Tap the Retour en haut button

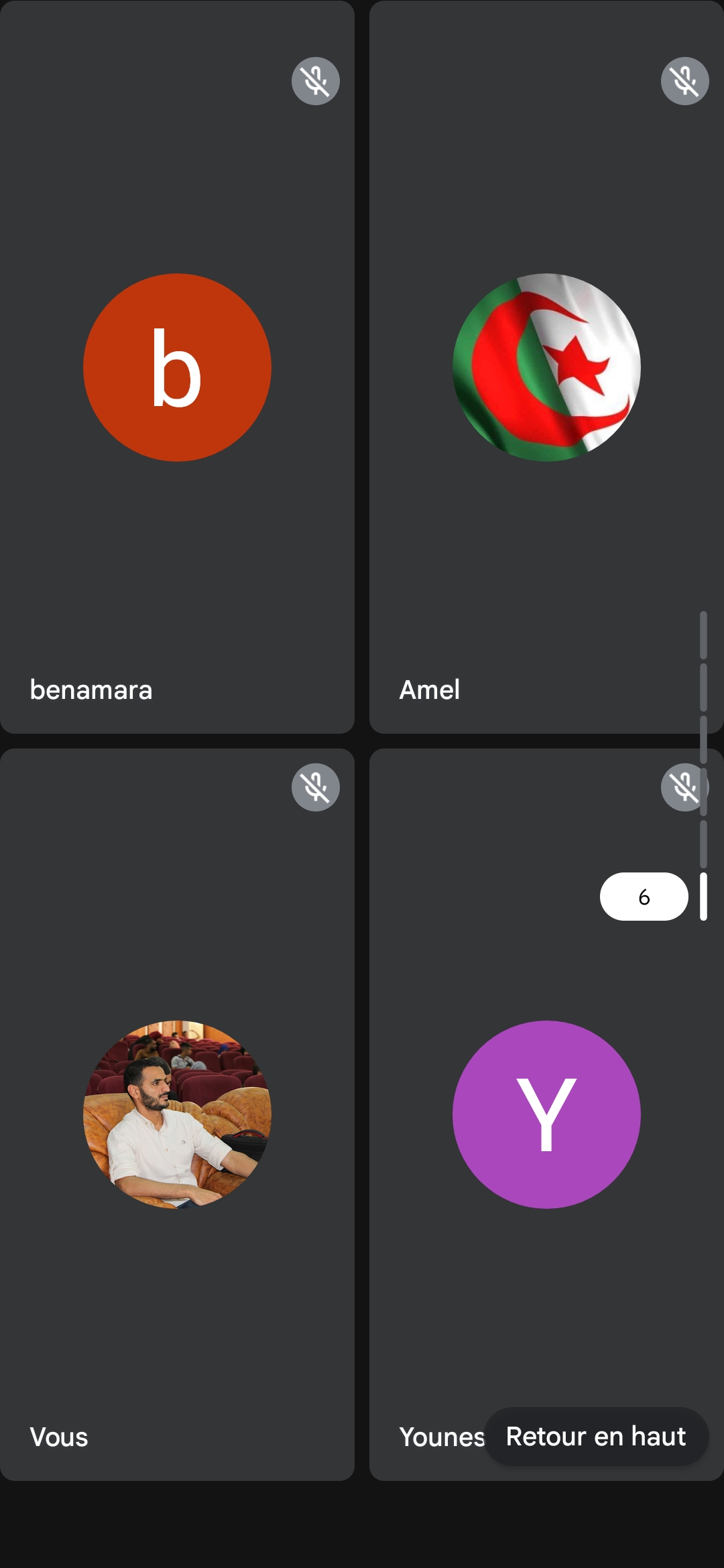point(596,1436)
